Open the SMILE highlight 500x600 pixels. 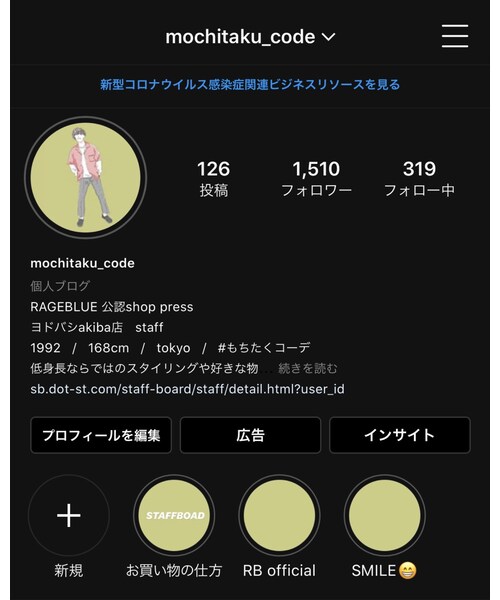point(384,515)
